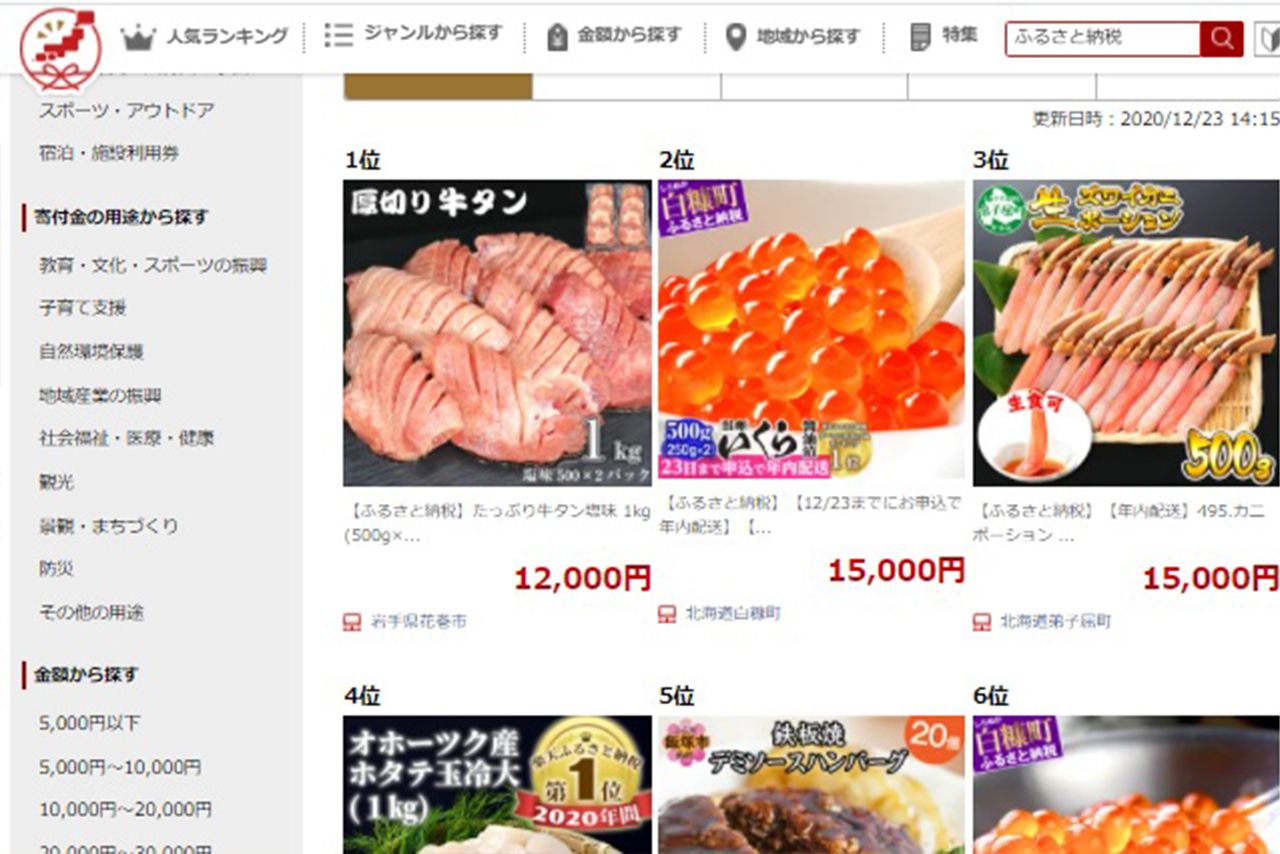
Task: Filter by 5,000円以下 amount
Action: pyautogui.click(x=89, y=722)
